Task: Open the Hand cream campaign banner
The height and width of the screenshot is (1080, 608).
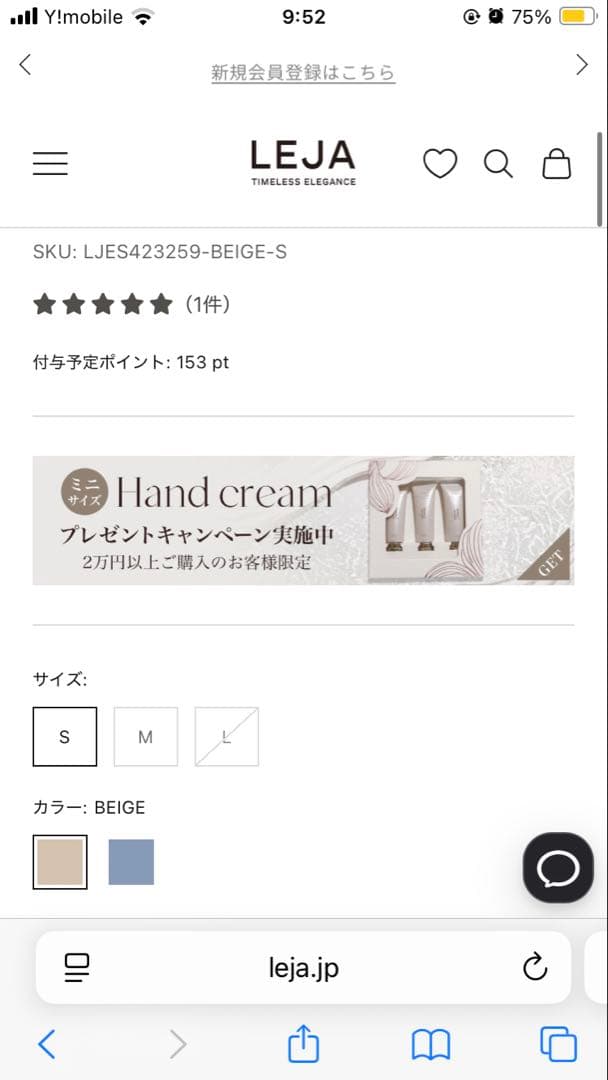Action: point(303,520)
